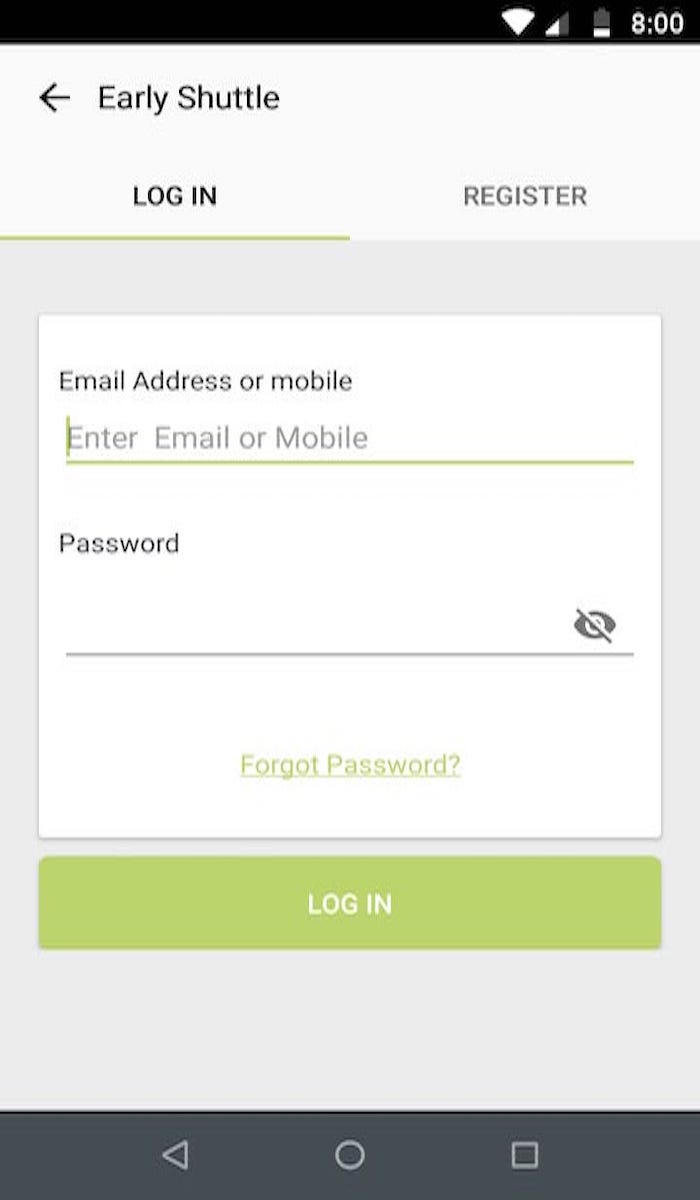700x1200 pixels.
Task: Go back using the app bar arrow
Action: point(54,97)
